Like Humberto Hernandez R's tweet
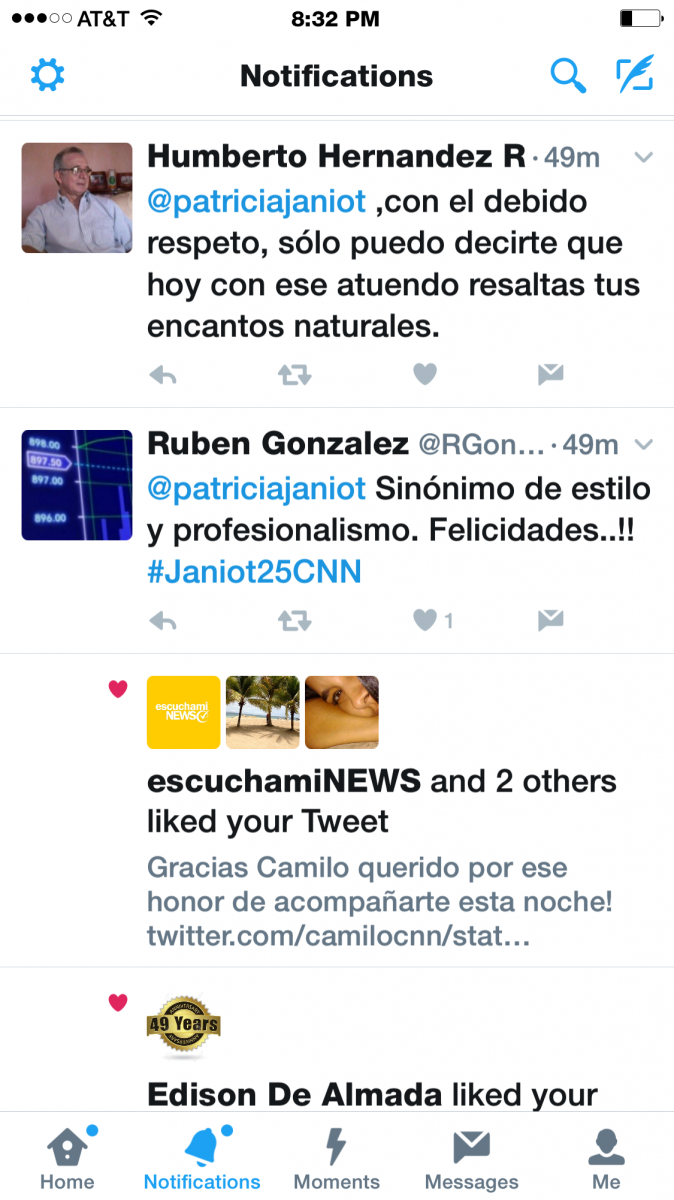The image size is (674, 1200). pyautogui.click(x=425, y=374)
